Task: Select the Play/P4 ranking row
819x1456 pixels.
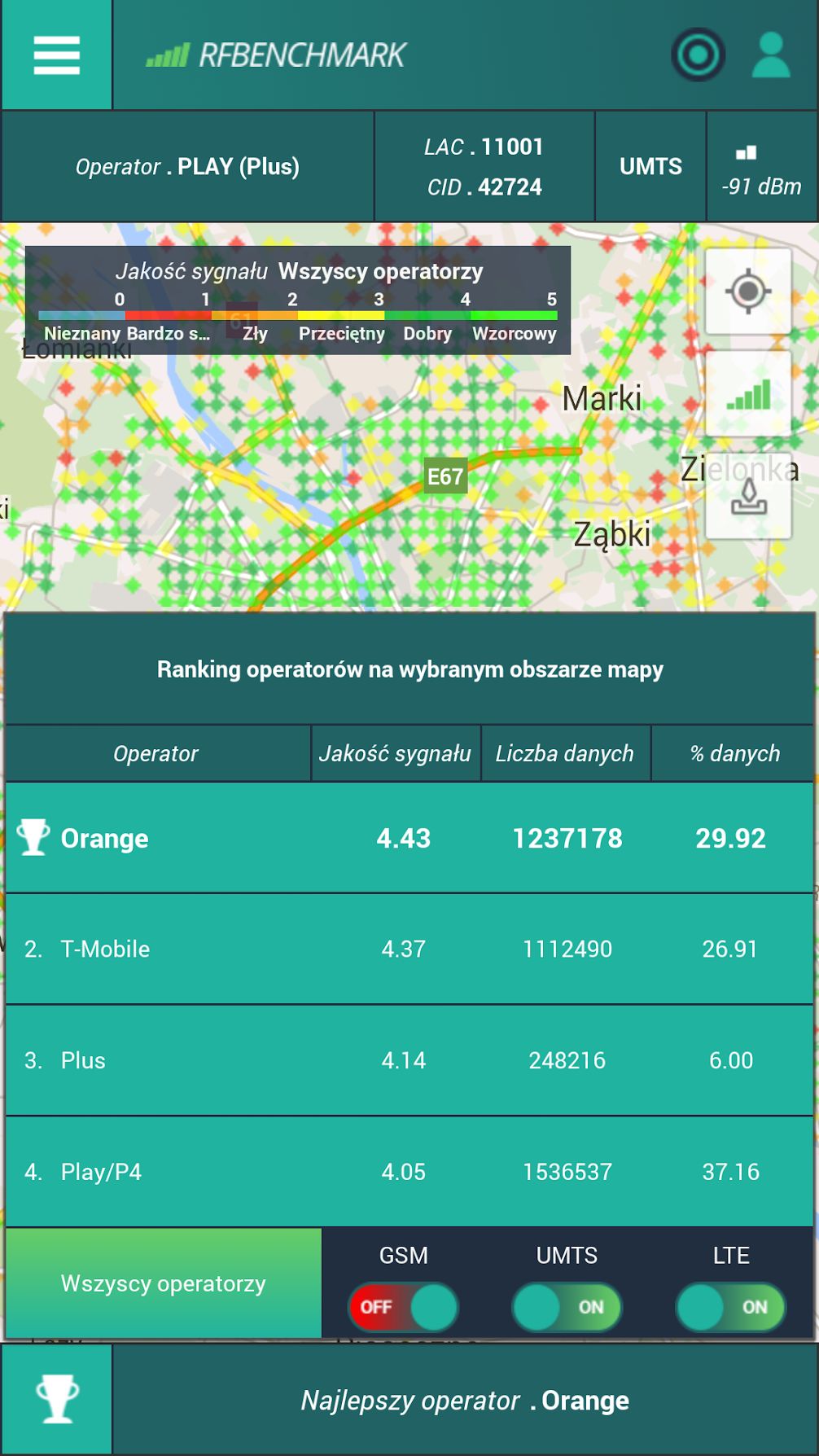Action: click(409, 1172)
